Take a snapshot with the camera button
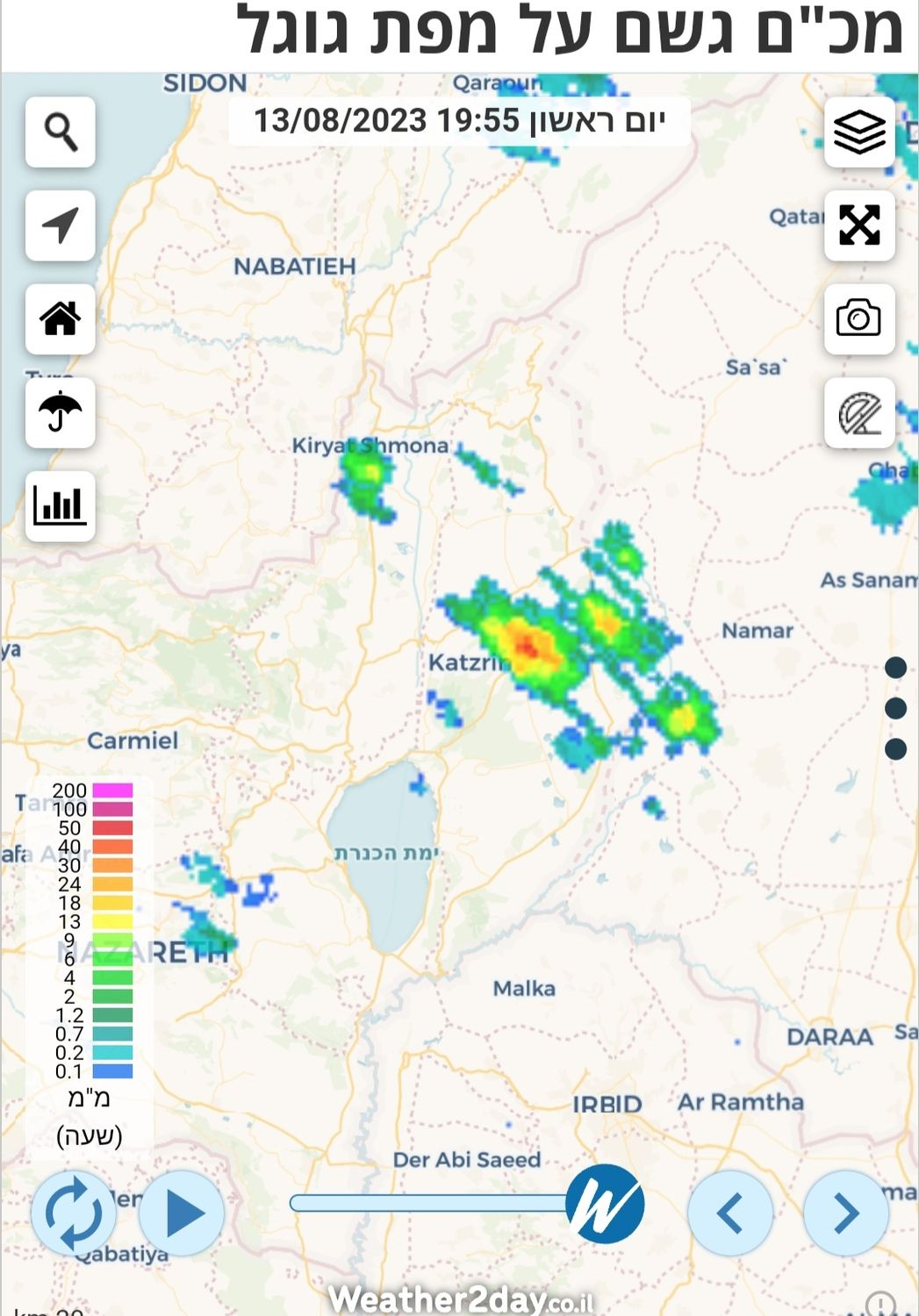The height and width of the screenshot is (1316, 919). (859, 319)
